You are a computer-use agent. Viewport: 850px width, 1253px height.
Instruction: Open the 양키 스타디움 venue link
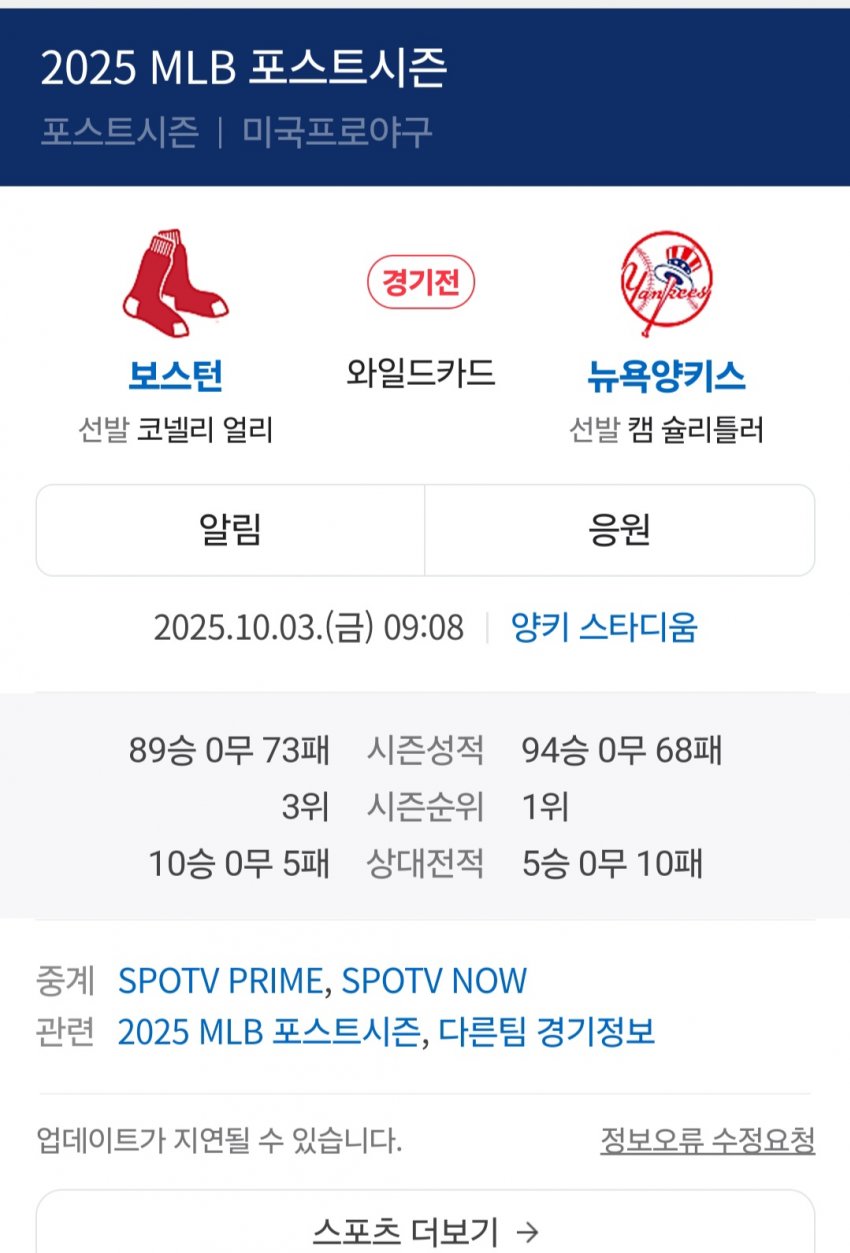pyautogui.click(x=604, y=628)
